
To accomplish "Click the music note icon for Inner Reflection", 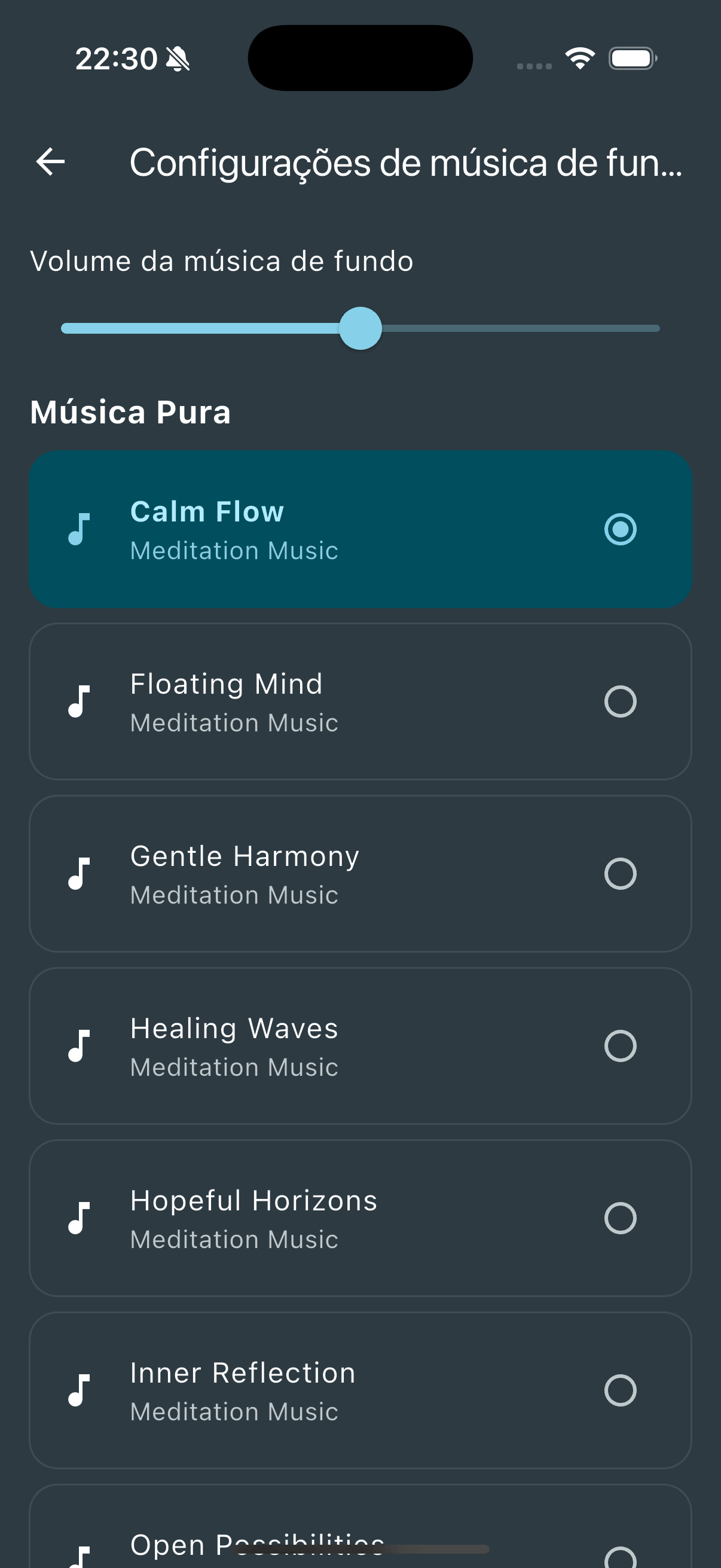I will (x=80, y=1392).
